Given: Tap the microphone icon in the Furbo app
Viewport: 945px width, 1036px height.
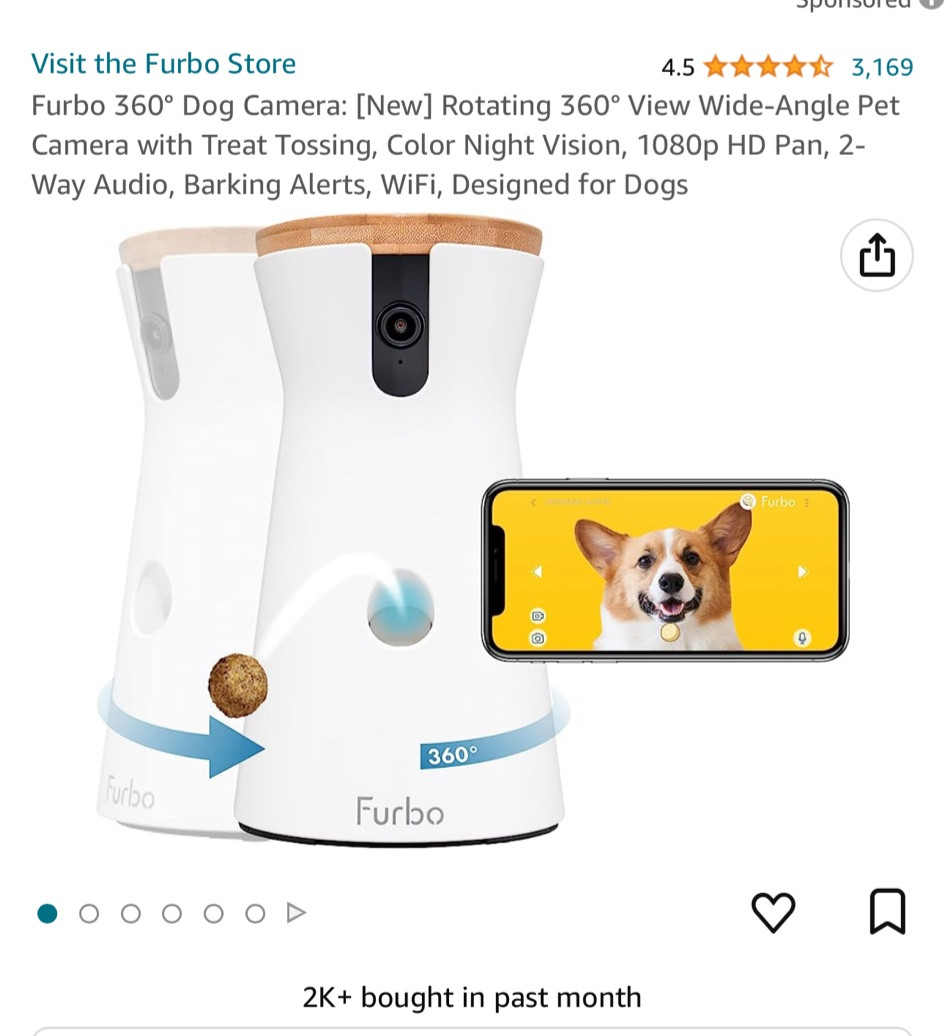Looking at the screenshot, I should pyautogui.click(x=801, y=639).
